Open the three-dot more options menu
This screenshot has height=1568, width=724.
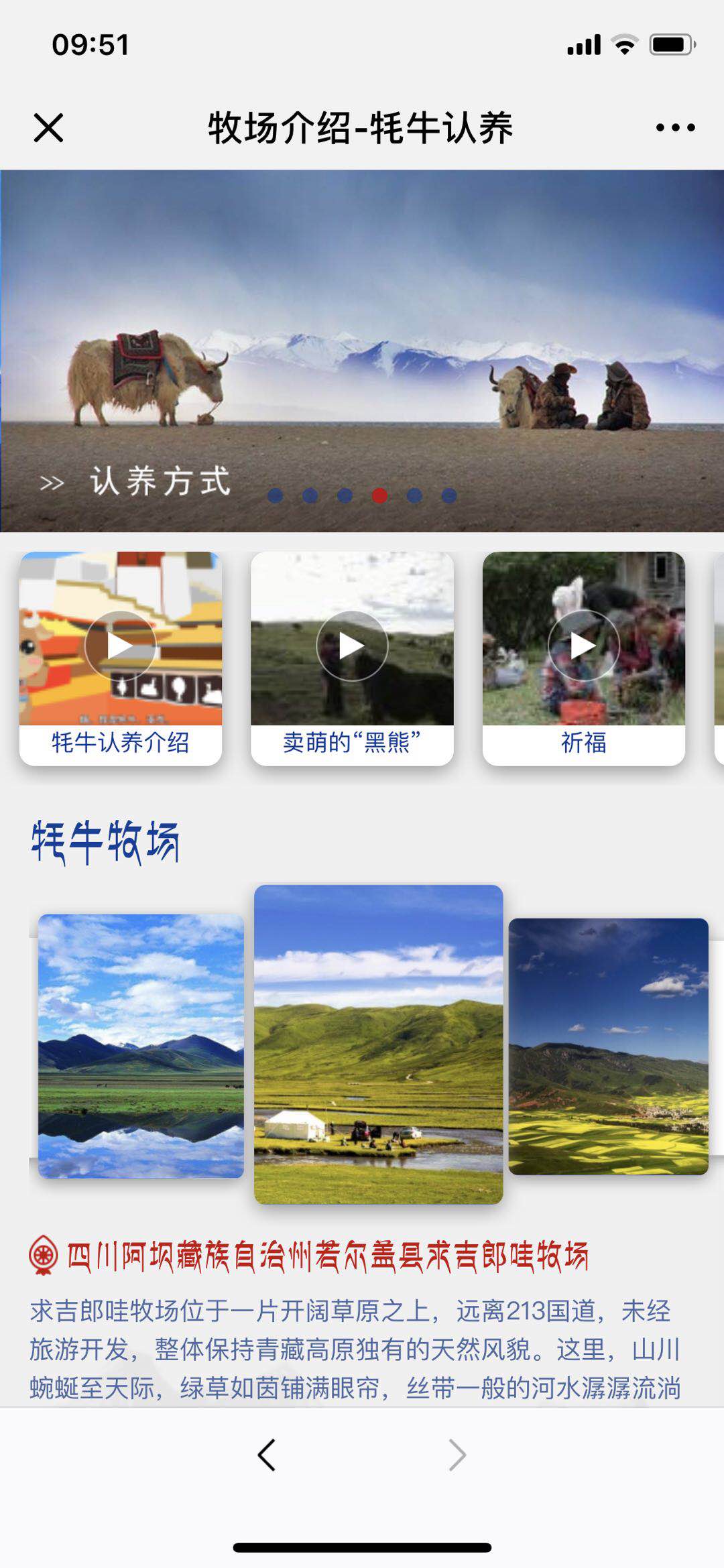[x=675, y=127]
